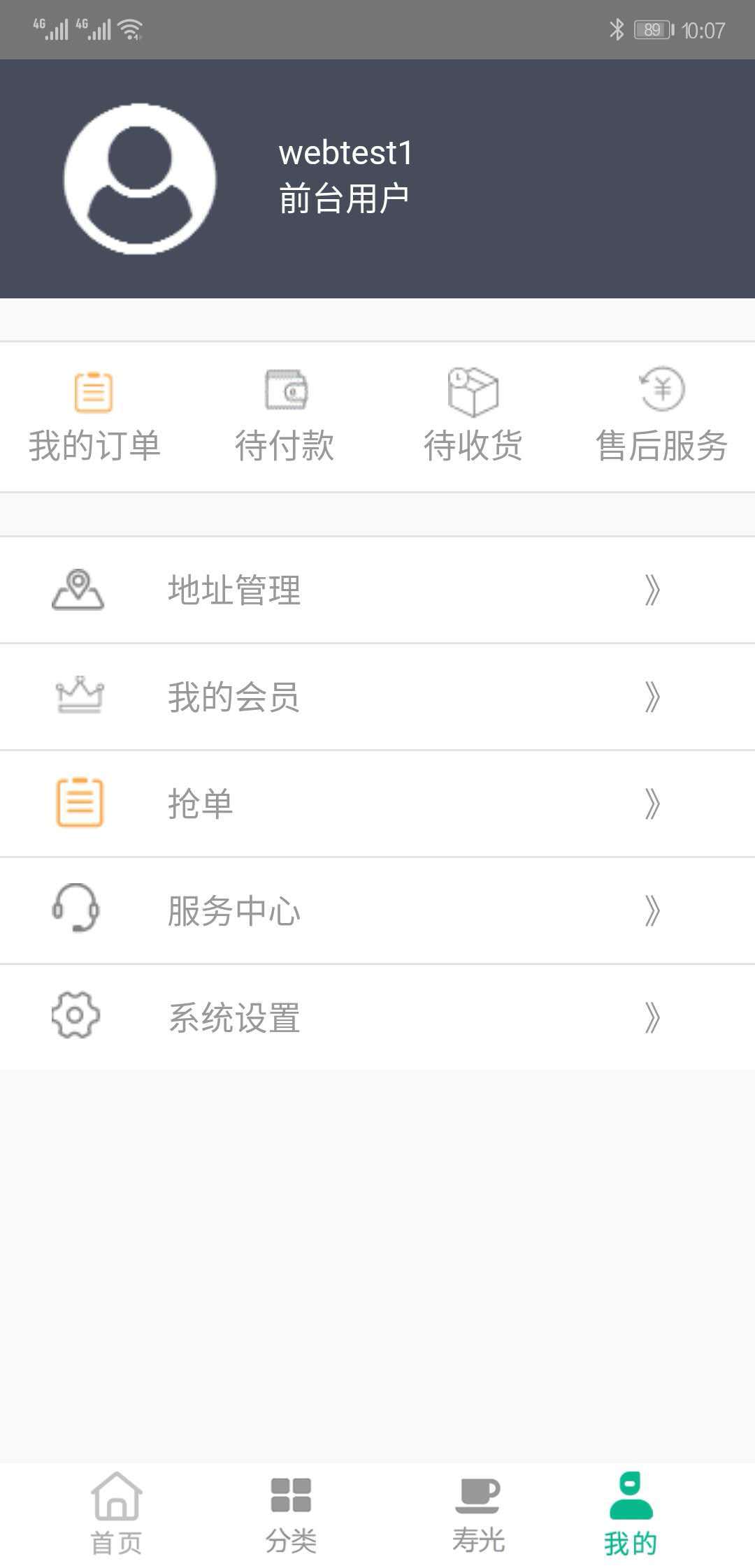Expand 地址管理 via its chevron
The image size is (755, 1568).
tap(653, 589)
